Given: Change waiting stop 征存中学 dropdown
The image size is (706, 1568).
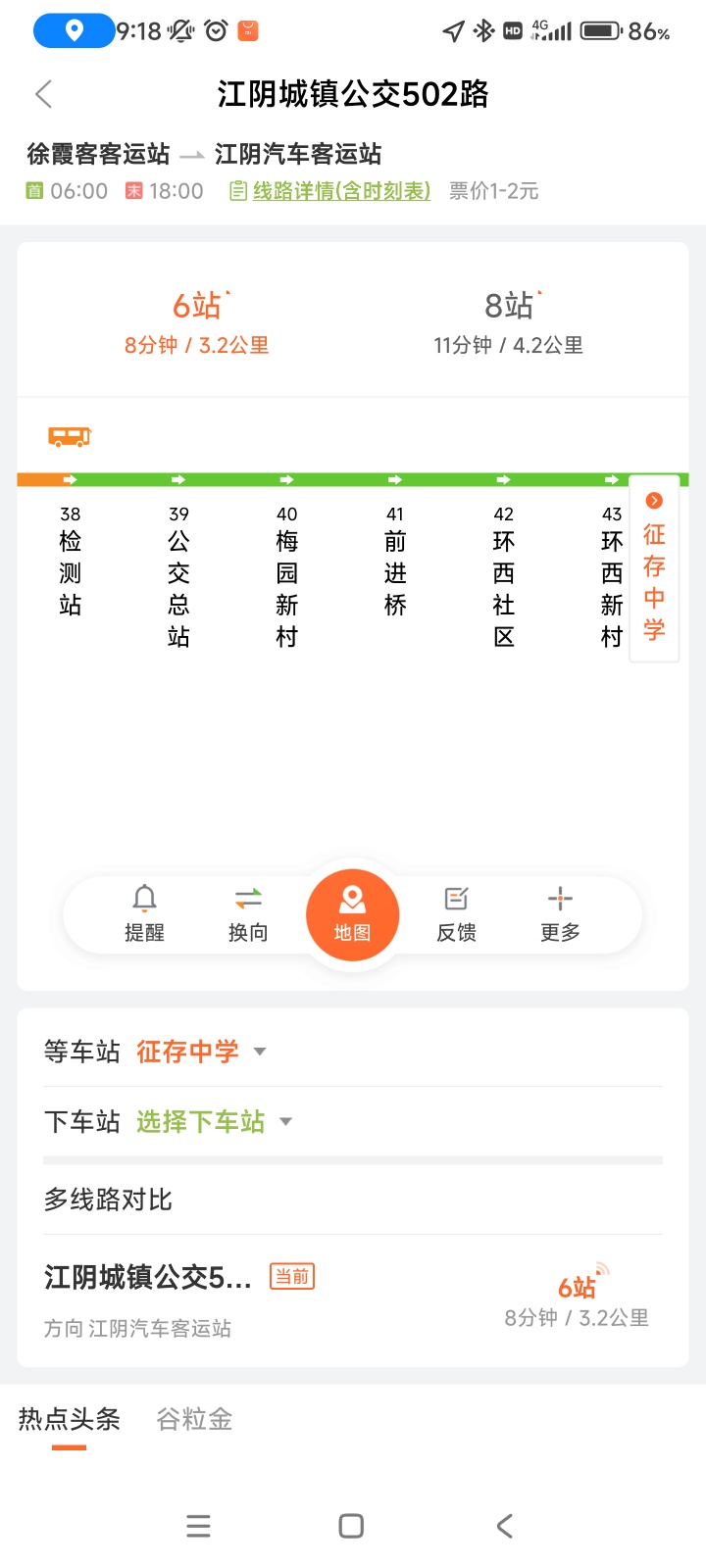Looking at the screenshot, I should [x=201, y=1052].
